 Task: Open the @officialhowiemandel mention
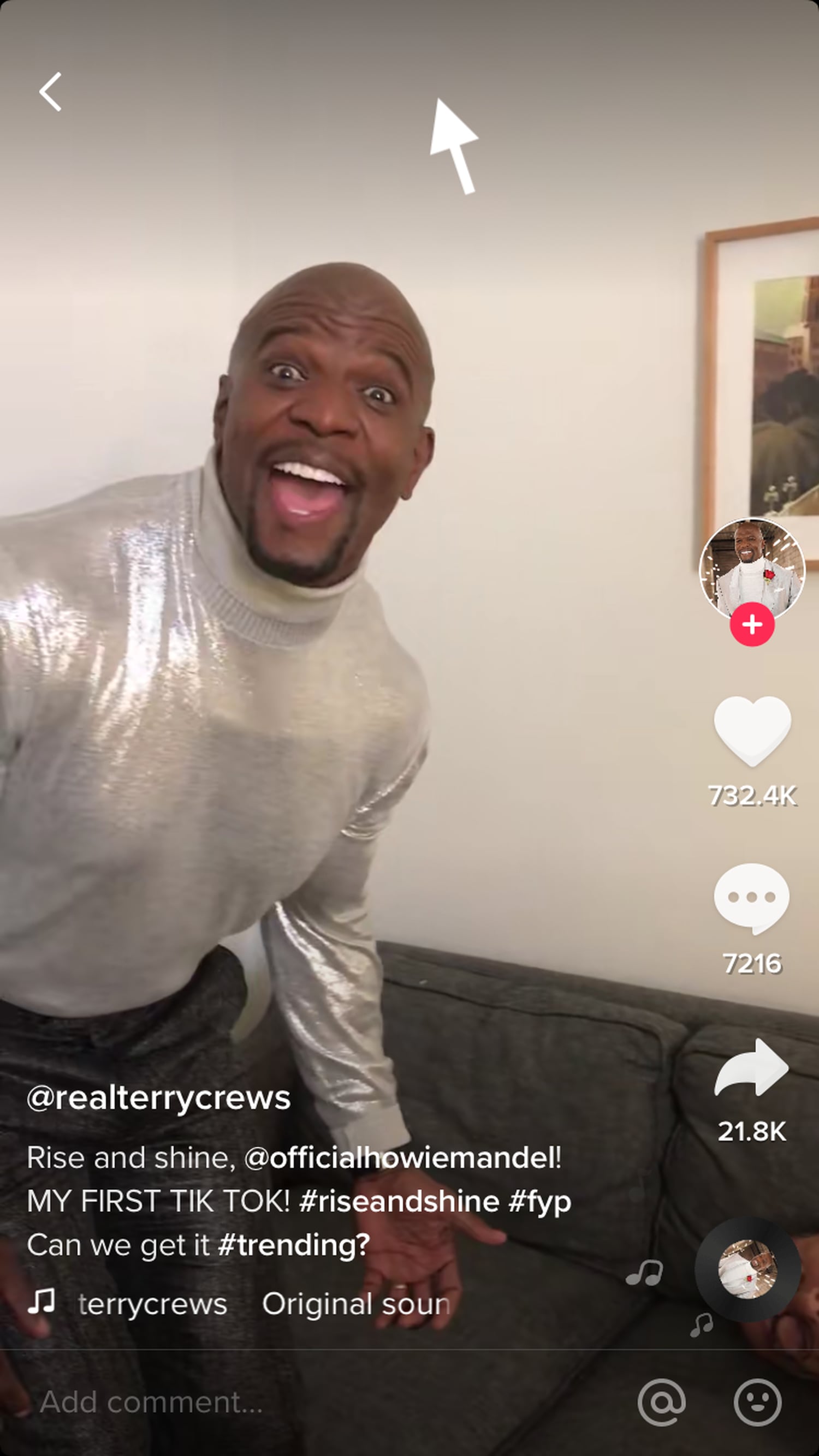coord(402,1158)
